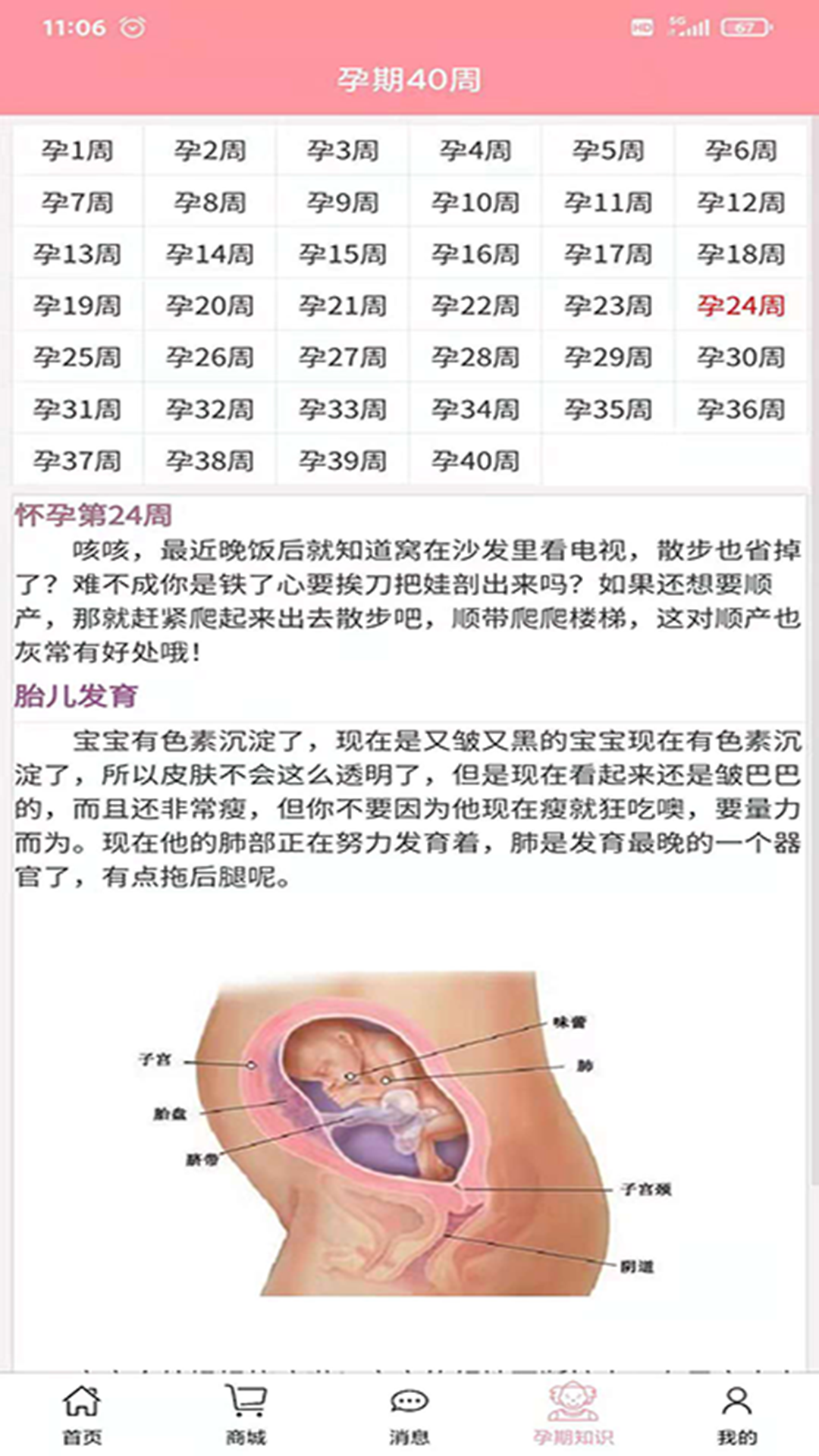Show details for 孕33周
819x1456 pixels.
tap(343, 409)
